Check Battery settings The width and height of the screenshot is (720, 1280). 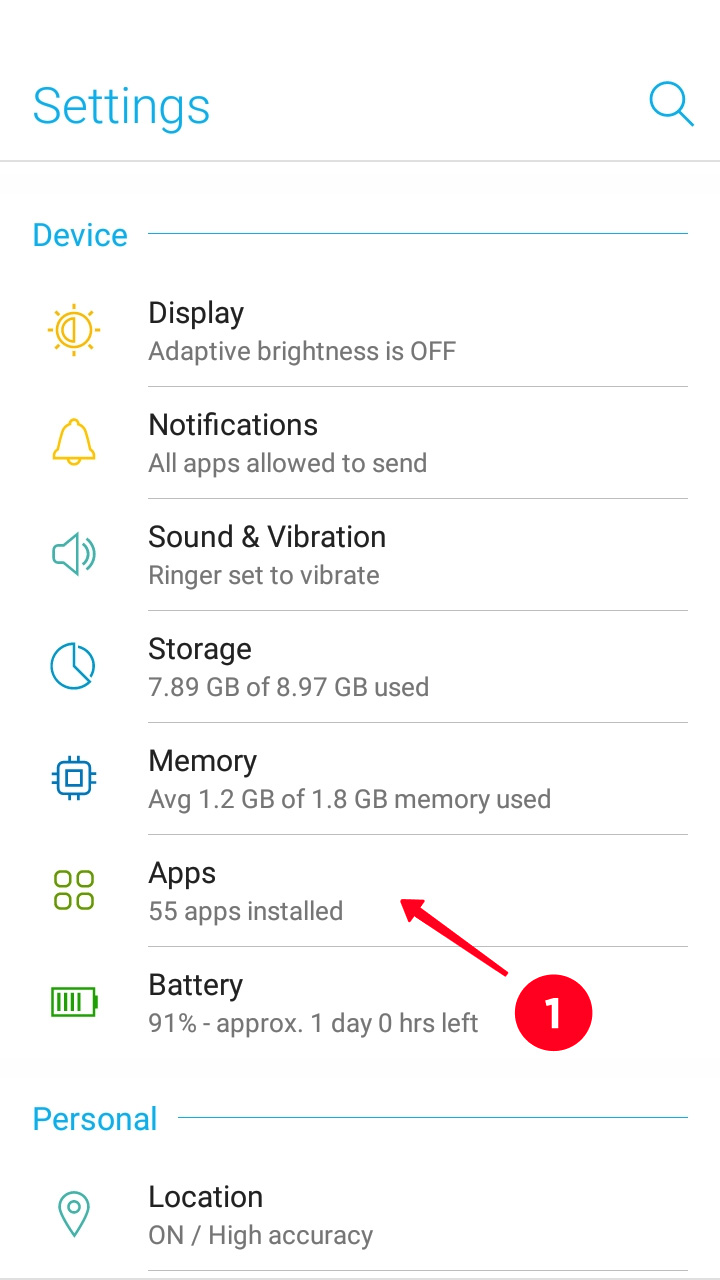pos(360,1003)
